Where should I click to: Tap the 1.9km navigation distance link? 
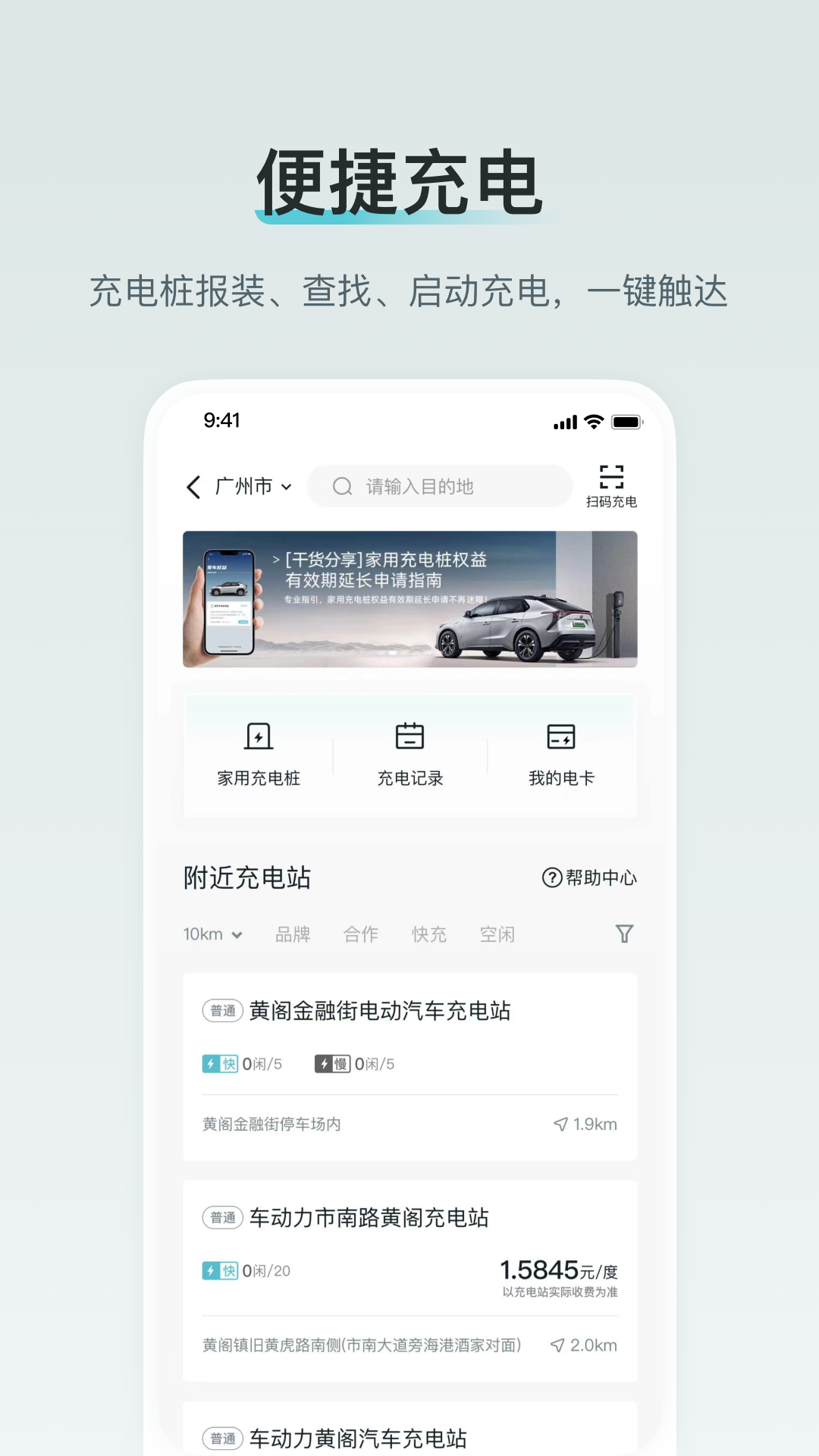[585, 1125]
